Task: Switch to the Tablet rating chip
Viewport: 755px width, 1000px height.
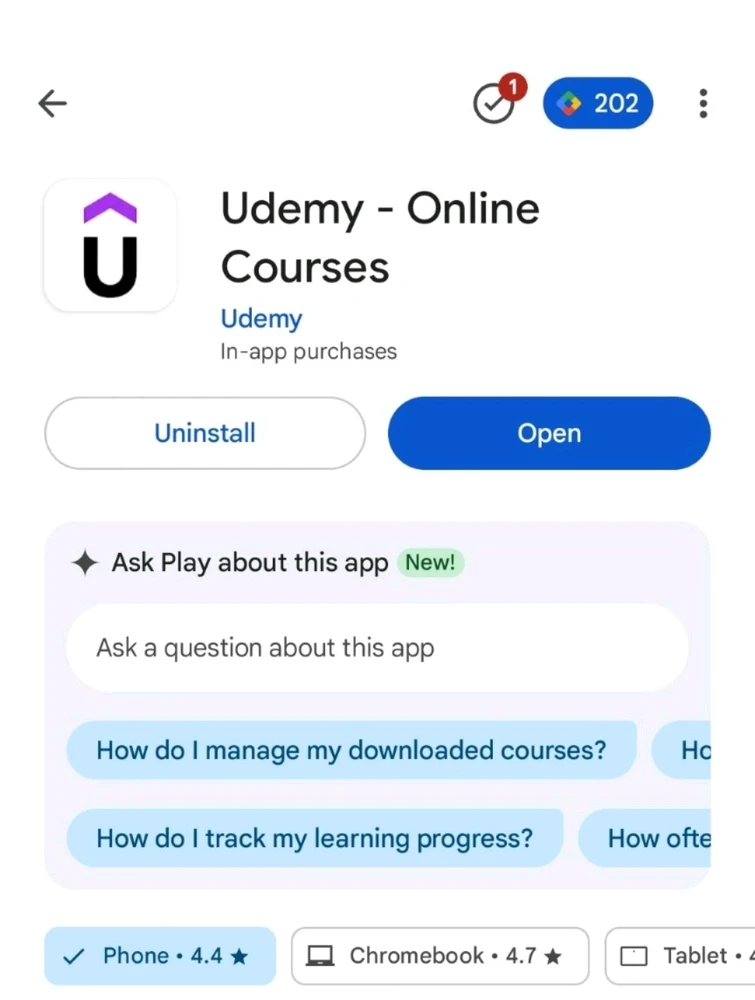Action: 684,956
